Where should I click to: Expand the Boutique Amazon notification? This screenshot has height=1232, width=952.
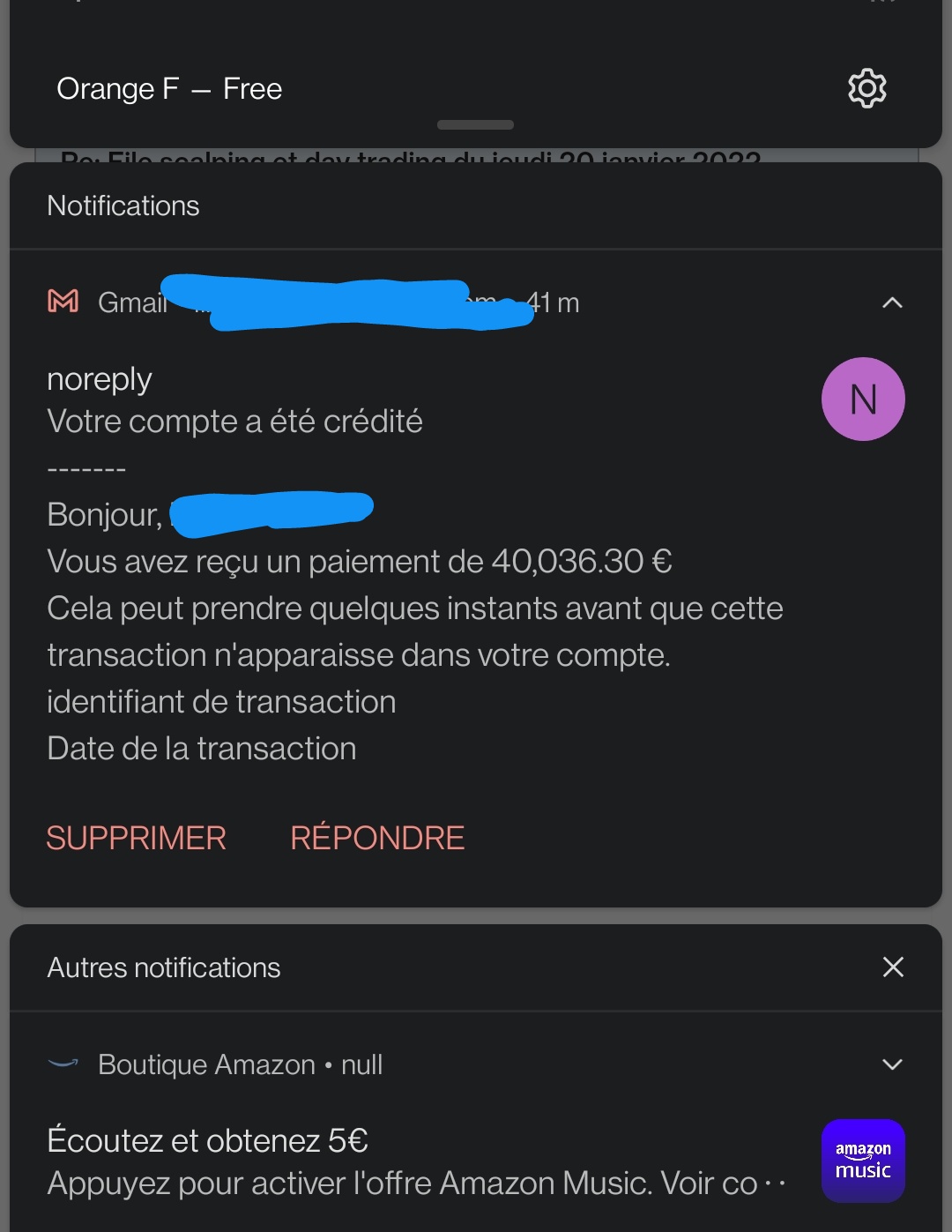coord(892,1064)
